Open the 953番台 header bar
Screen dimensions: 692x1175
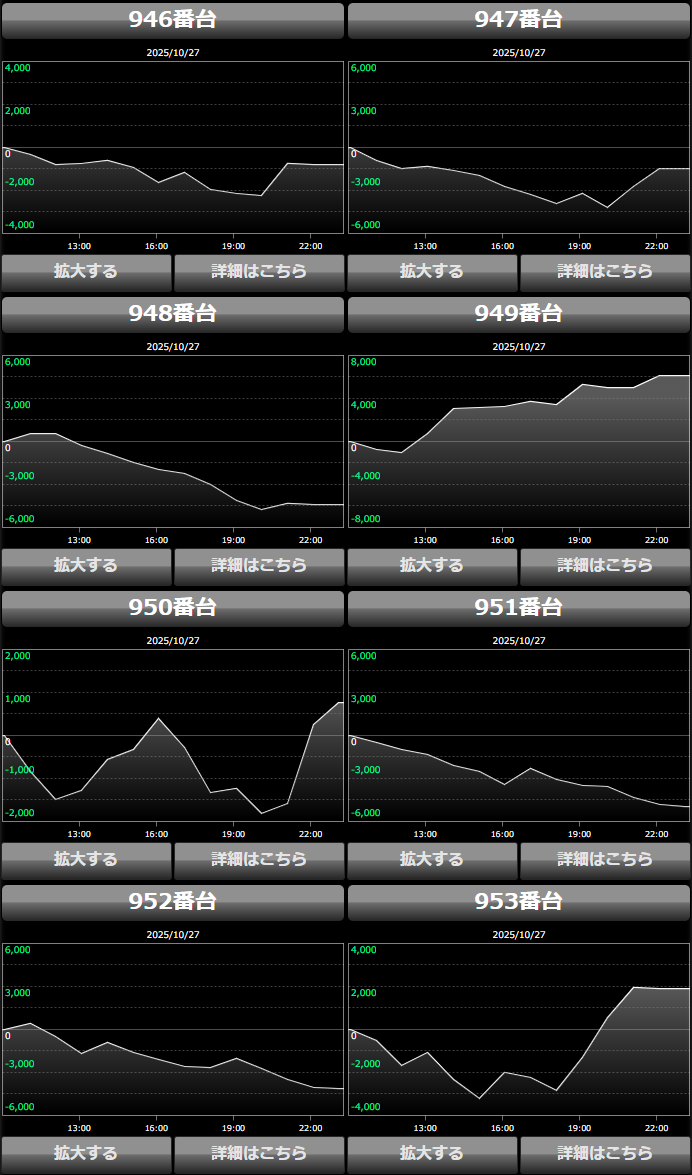coord(519,902)
